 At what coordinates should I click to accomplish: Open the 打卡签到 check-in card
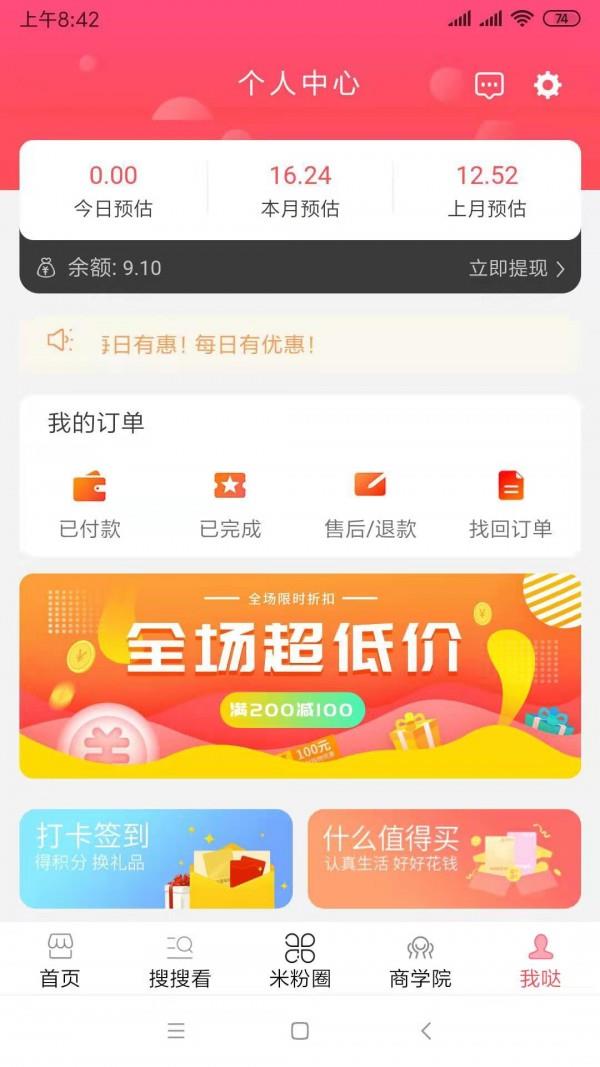(x=156, y=859)
